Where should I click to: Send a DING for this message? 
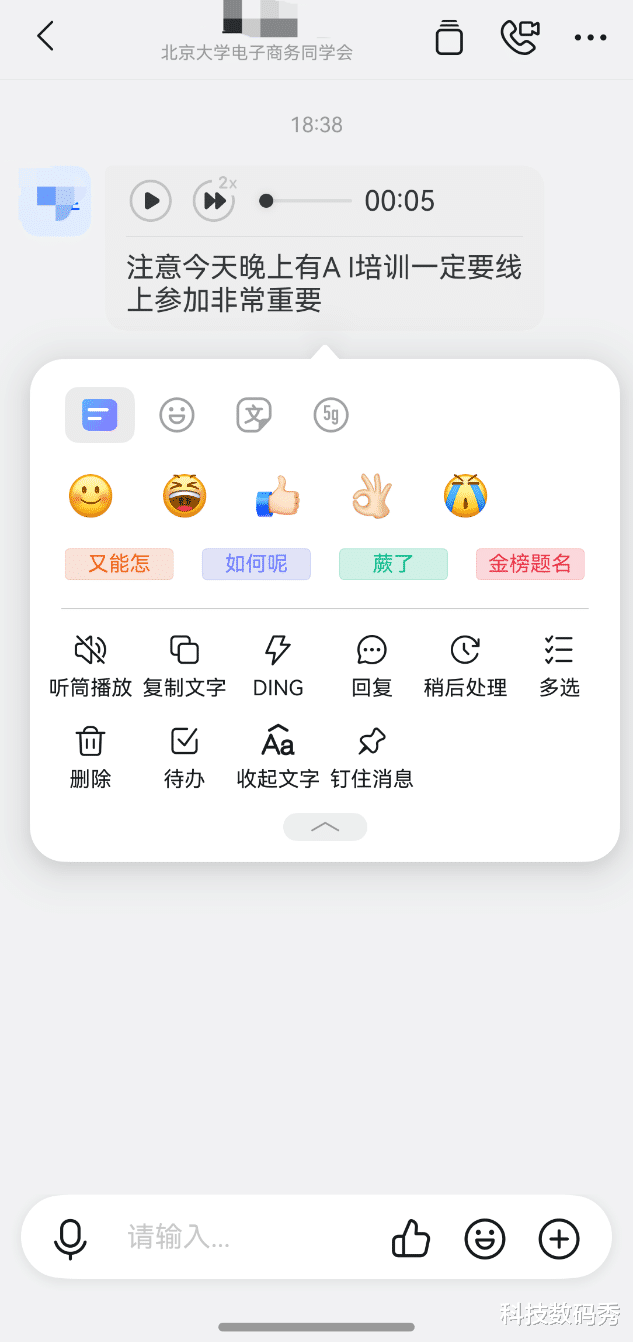277,666
